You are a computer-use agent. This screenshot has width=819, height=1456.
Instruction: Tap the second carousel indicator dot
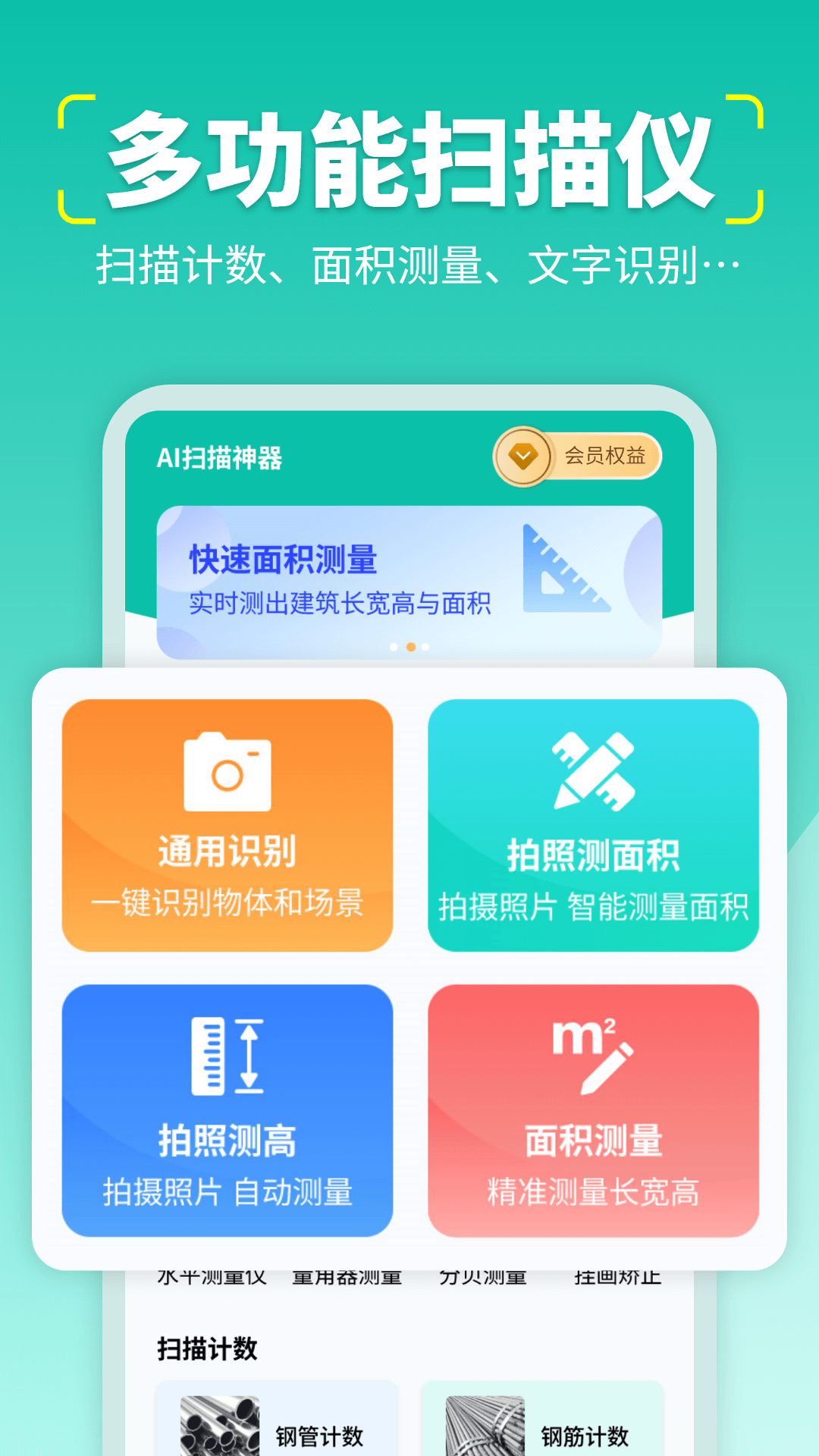coord(409,646)
